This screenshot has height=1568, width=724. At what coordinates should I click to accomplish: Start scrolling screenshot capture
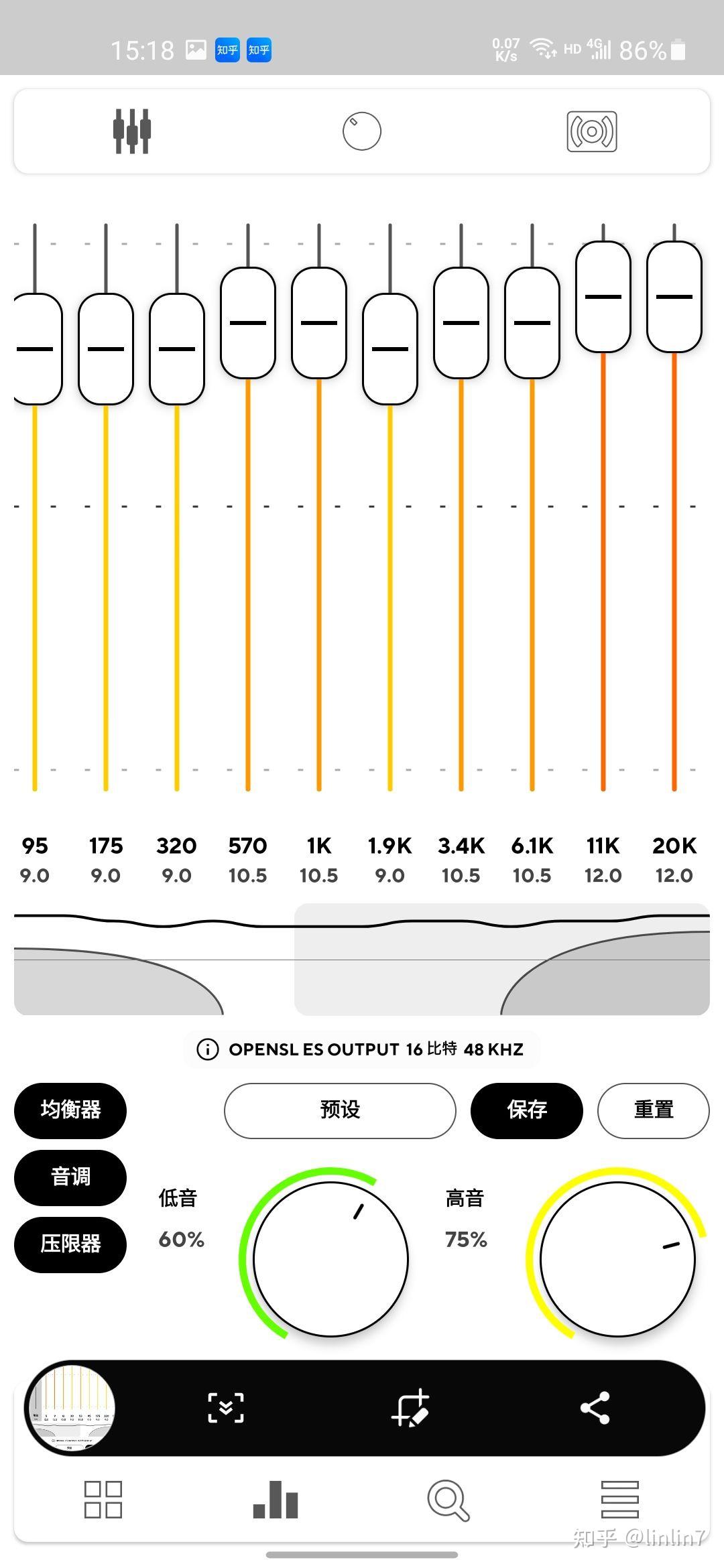point(226,1408)
